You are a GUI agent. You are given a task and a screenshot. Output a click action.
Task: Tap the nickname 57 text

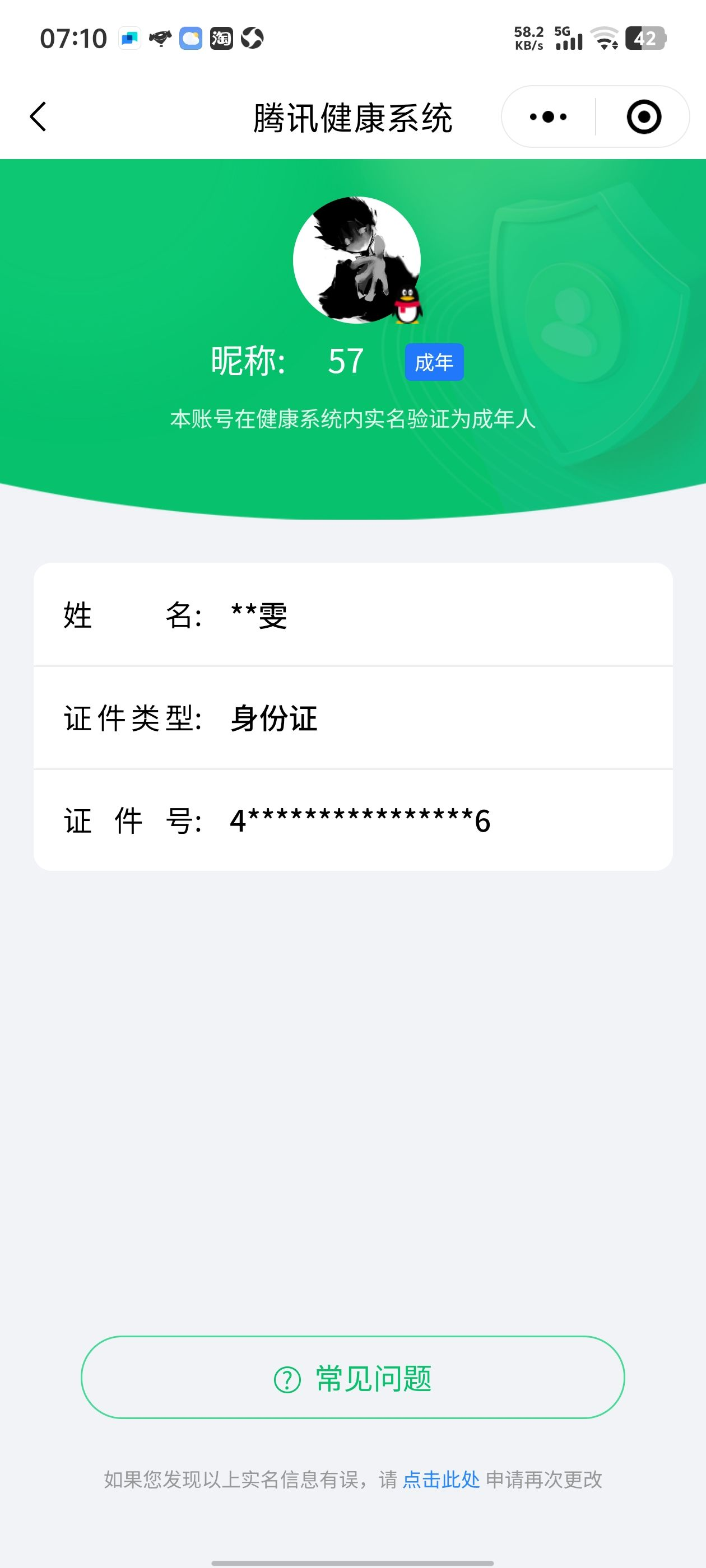(345, 360)
